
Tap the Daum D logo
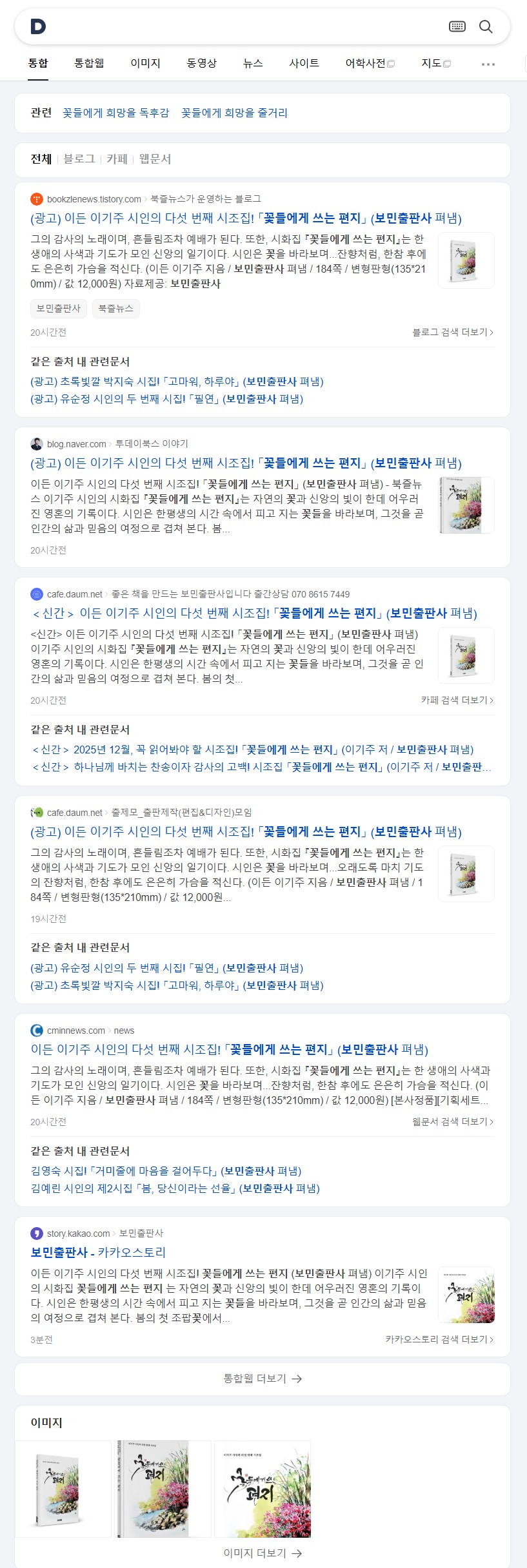[x=38, y=26]
